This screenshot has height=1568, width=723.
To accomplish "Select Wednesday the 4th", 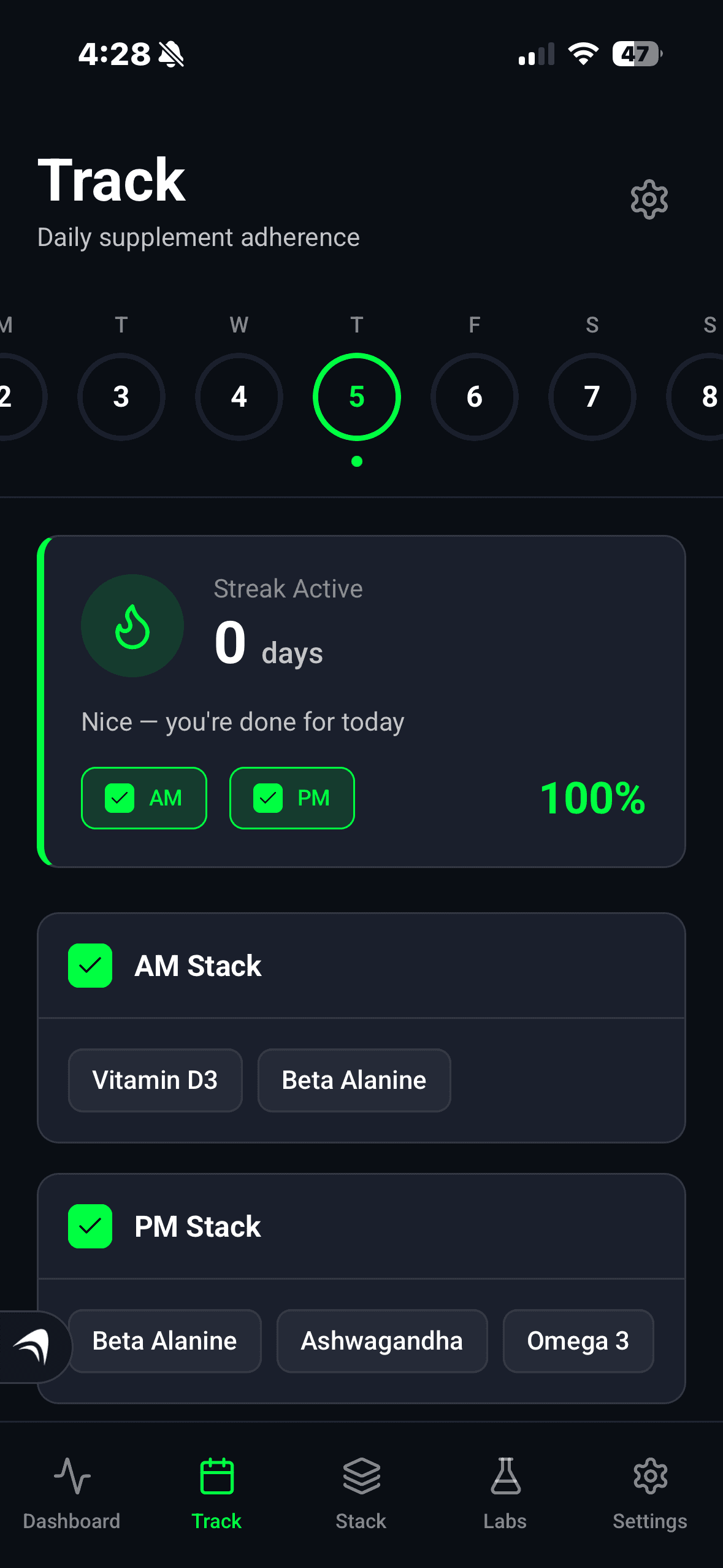I will click(x=239, y=396).
